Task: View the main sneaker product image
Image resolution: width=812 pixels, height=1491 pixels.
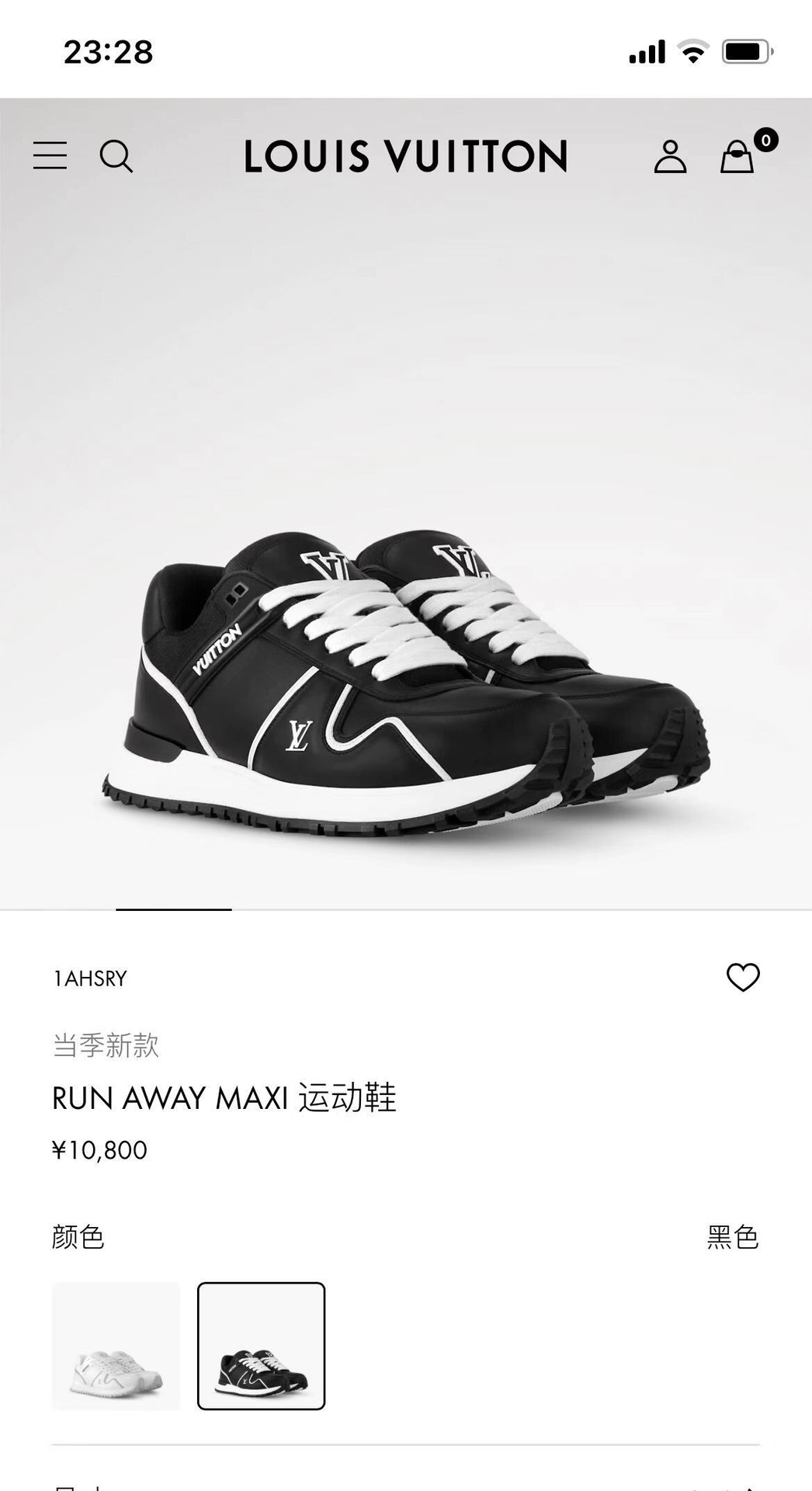Action: 405,683
